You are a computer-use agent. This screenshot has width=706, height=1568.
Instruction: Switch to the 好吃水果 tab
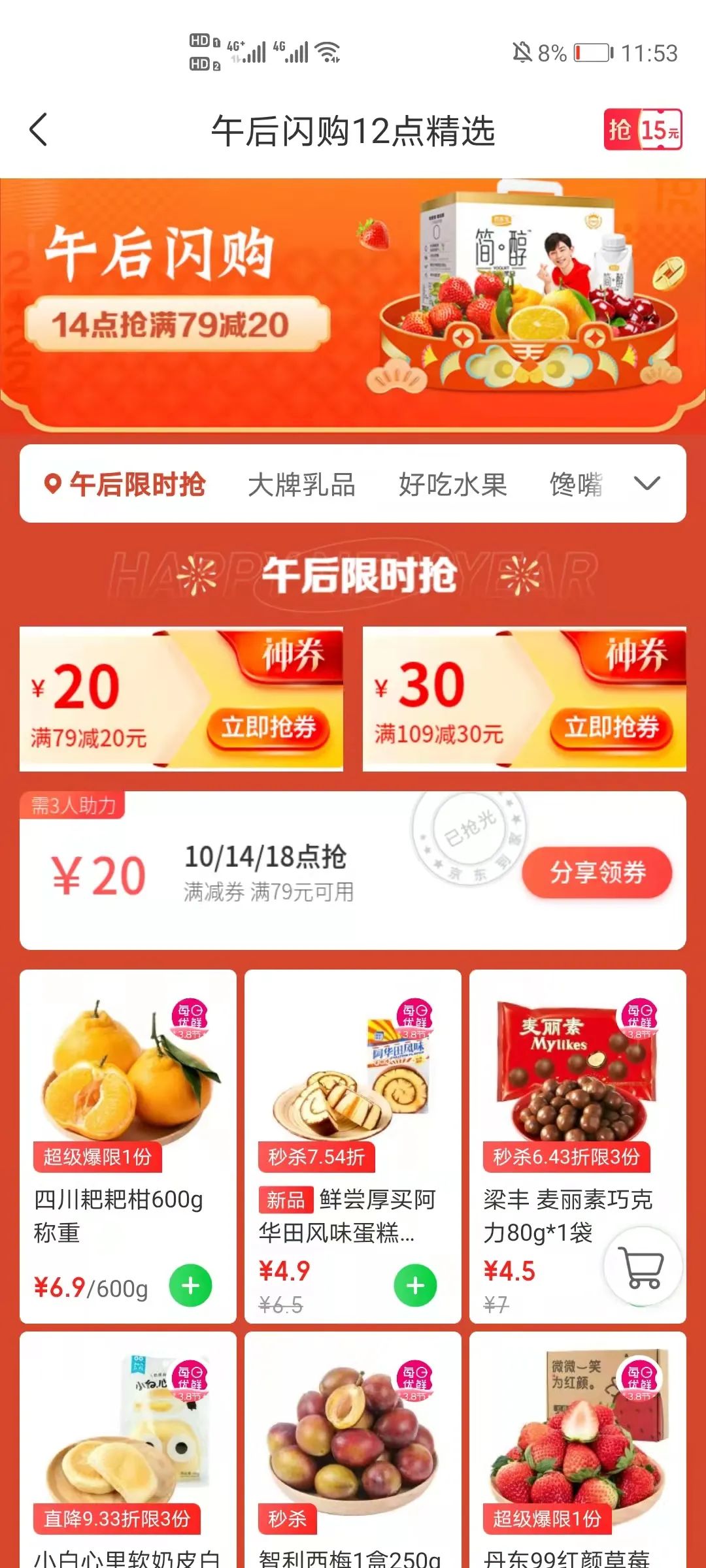pyautogui.click(x=452, y=484)
